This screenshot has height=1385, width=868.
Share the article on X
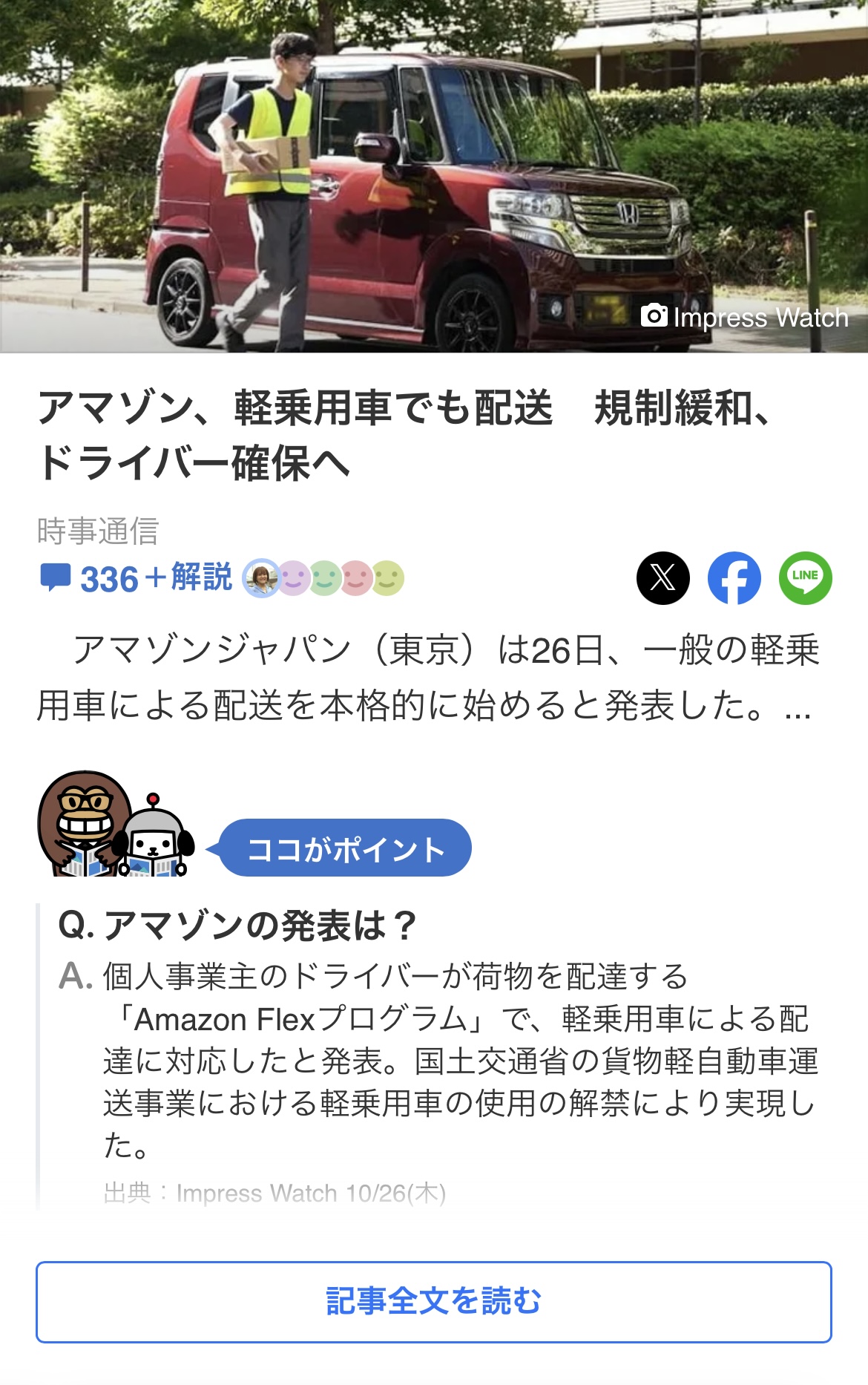coord(662,578)
